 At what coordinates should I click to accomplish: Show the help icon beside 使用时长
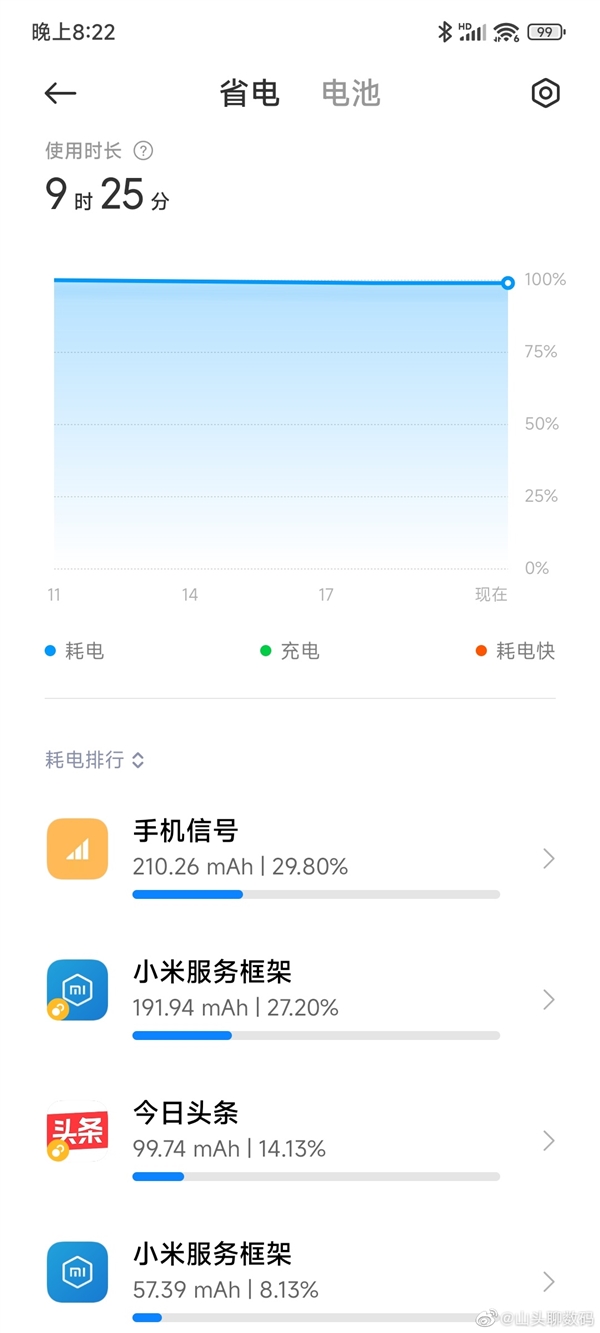[143, 151]
